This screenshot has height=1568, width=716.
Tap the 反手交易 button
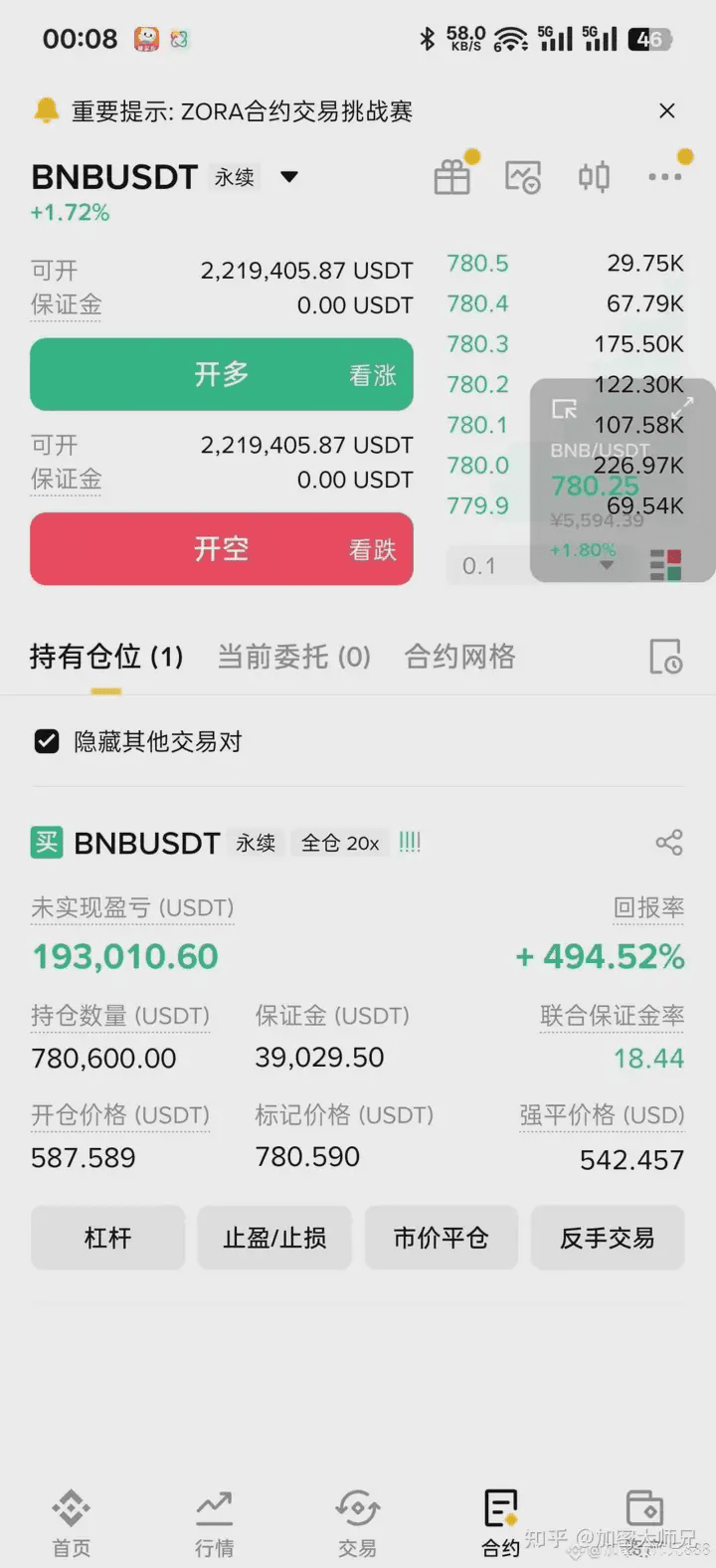[x=608, y=1238]
